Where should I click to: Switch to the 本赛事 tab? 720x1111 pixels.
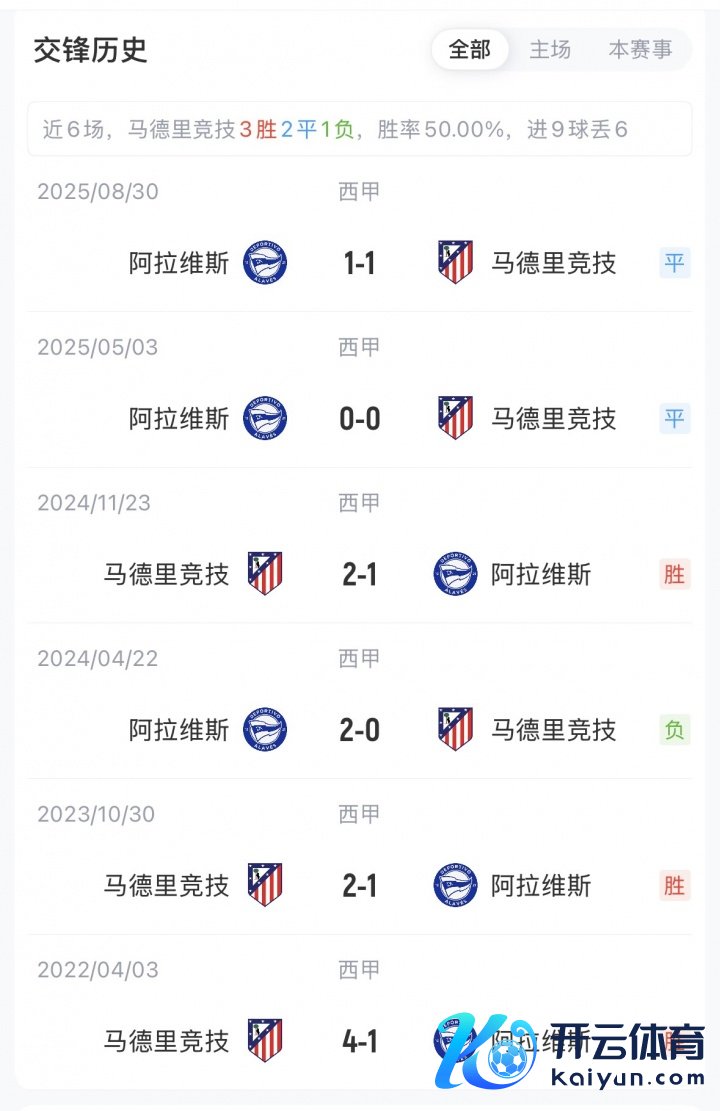(640, 50)
